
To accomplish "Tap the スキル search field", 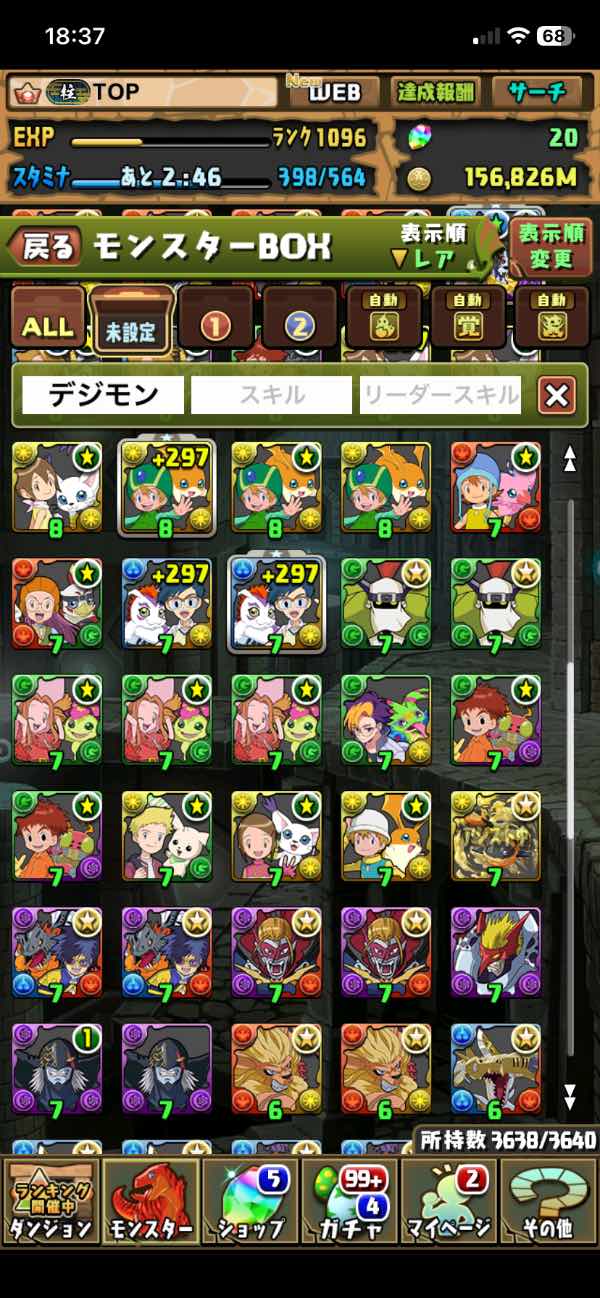I will point(272,395).
